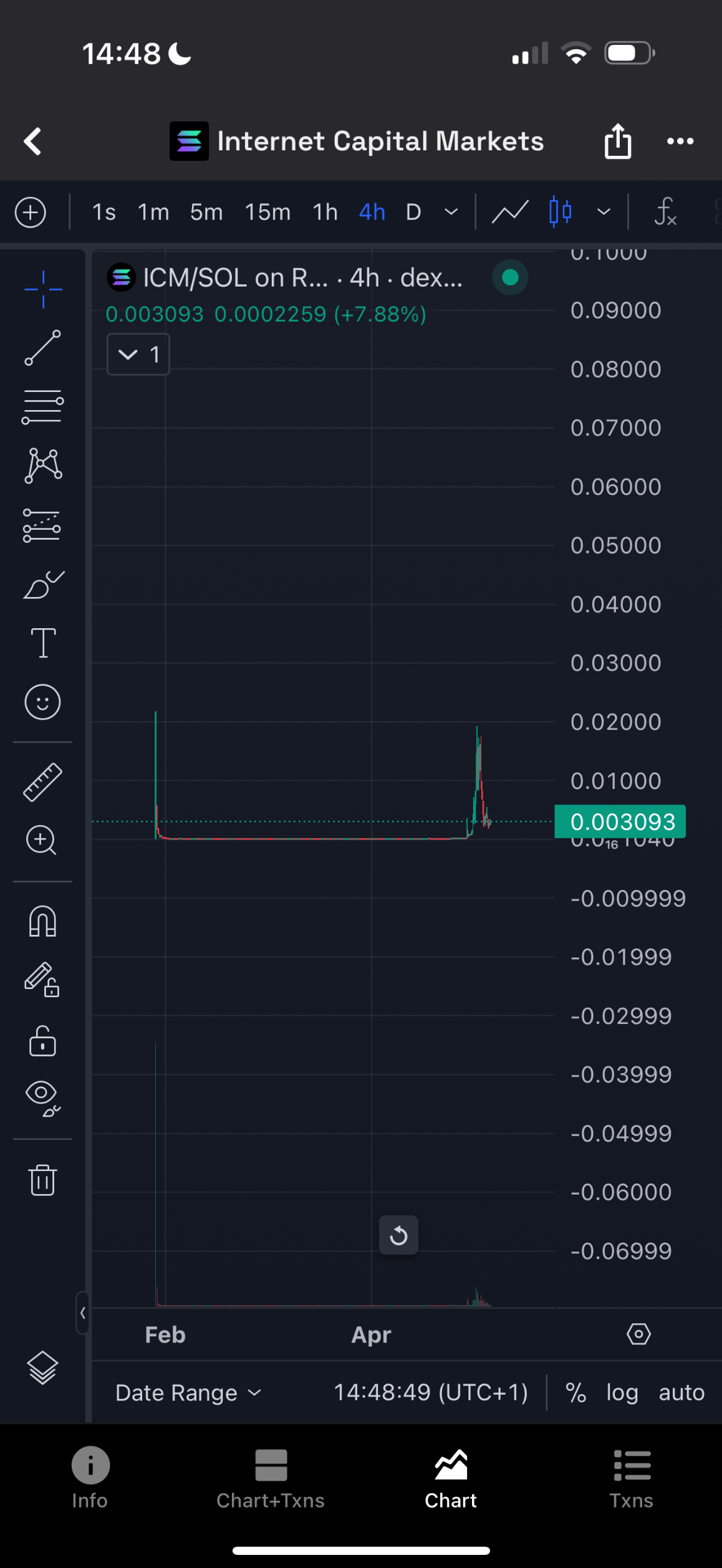
Task: Open the three-dot overflow menu
Action: pyautogui.click(x=680, y=141)
